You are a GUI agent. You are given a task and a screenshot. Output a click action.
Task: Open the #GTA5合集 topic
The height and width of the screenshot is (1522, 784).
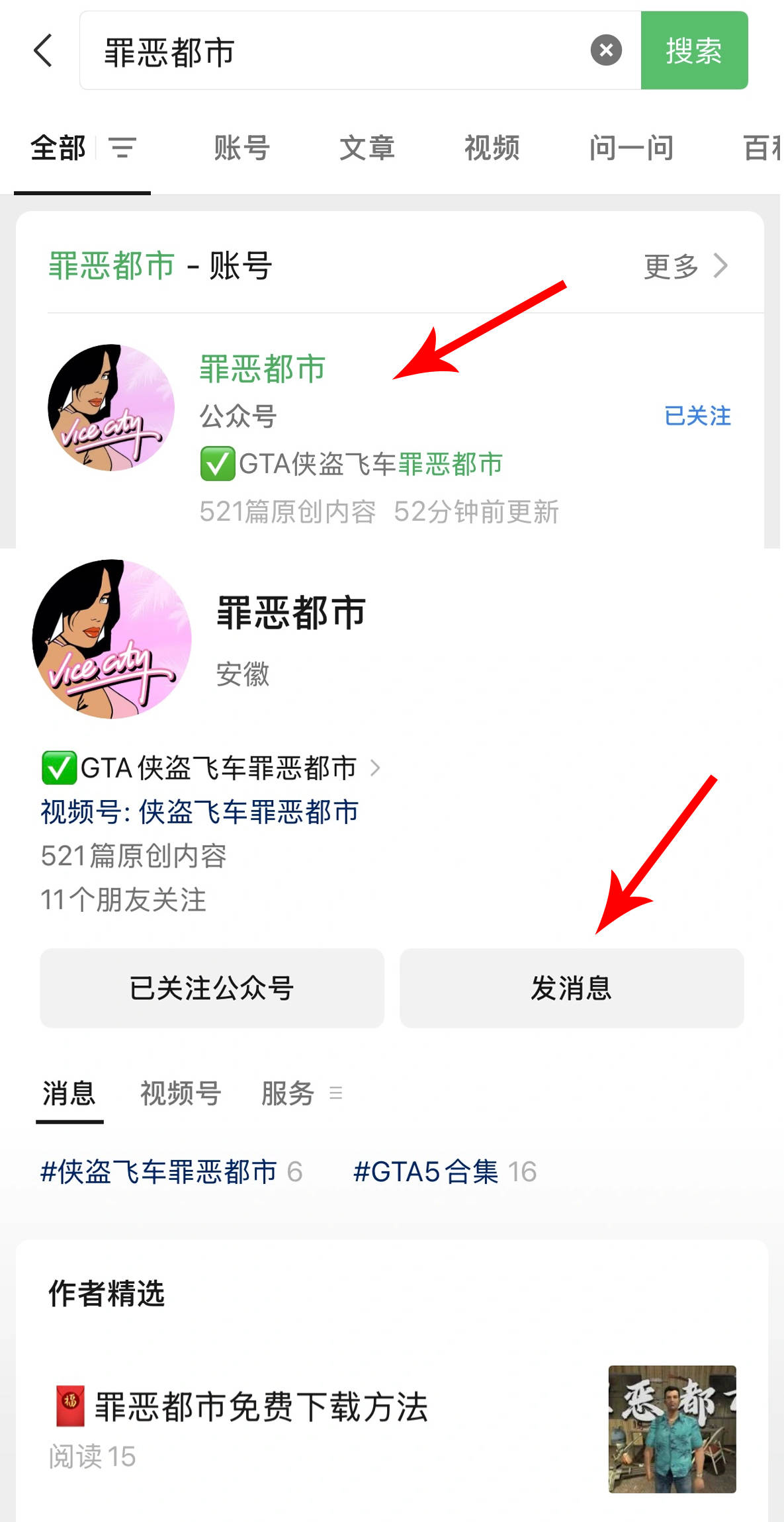coord(444,1172)
